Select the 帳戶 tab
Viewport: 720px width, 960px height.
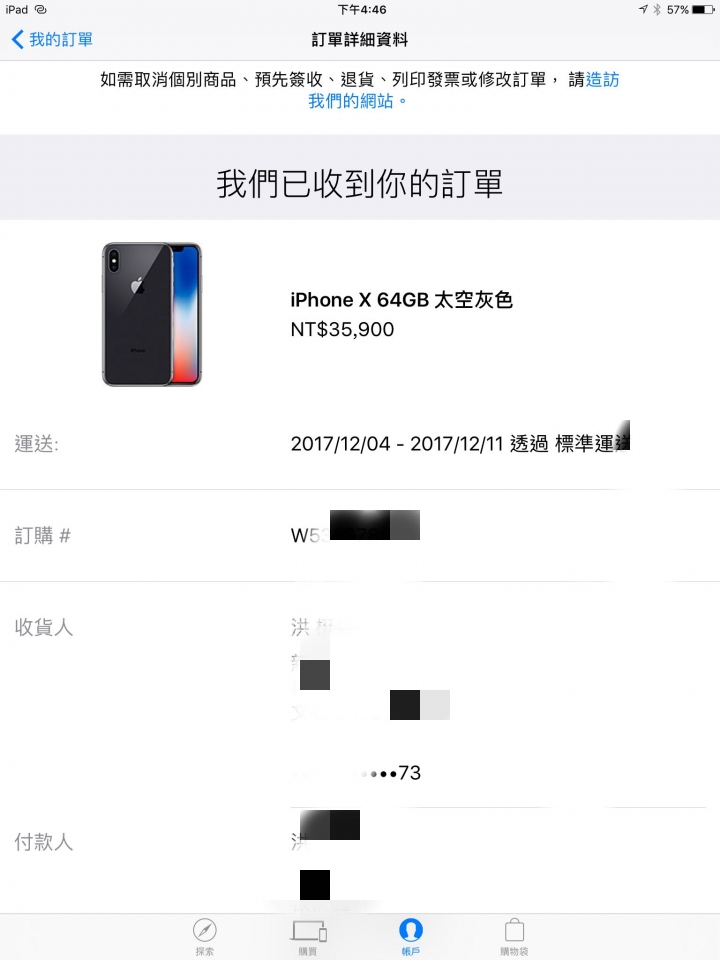click(x=411, y=936)
